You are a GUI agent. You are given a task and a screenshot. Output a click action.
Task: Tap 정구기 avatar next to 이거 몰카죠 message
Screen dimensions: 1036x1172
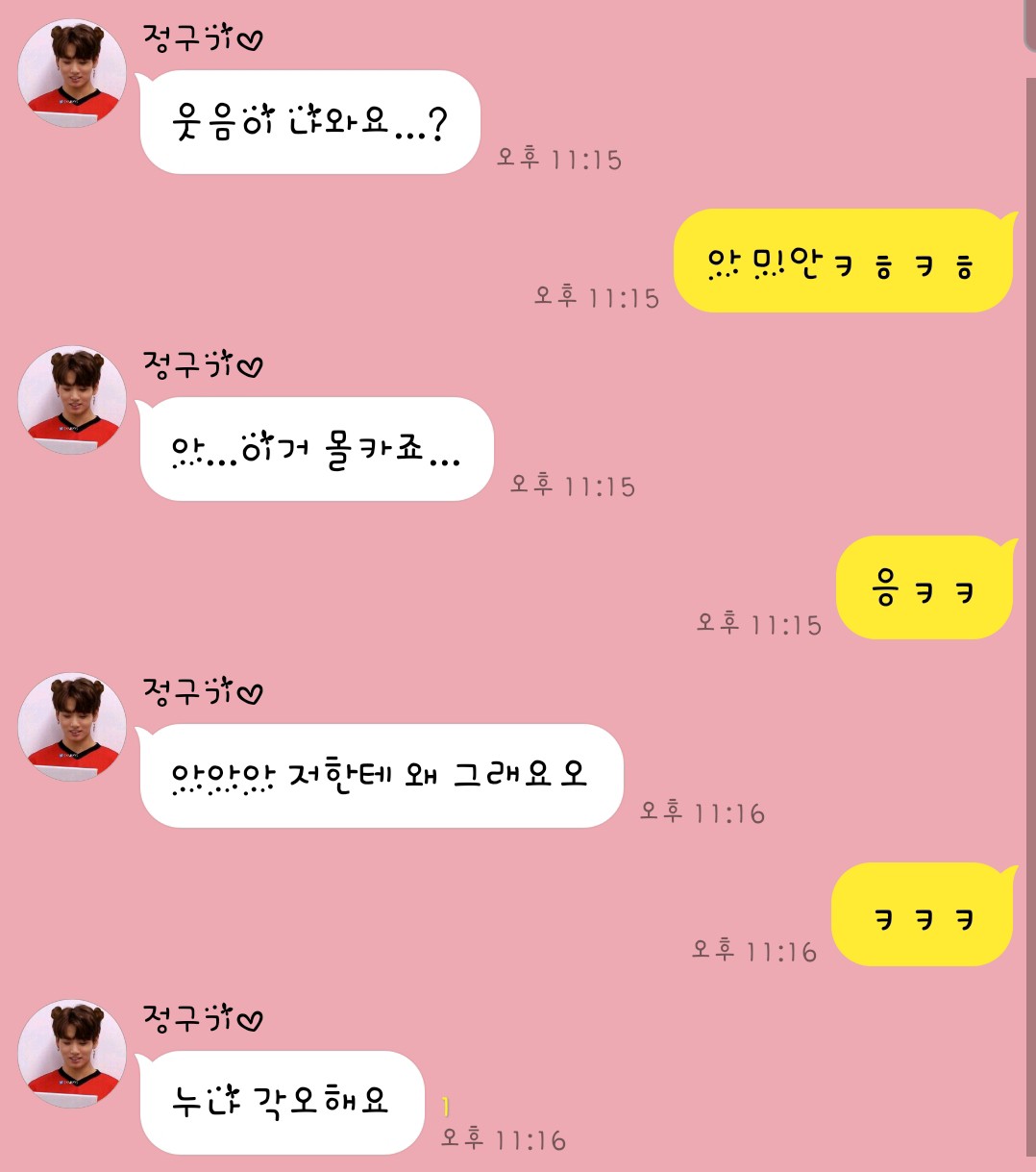point(72,400)
